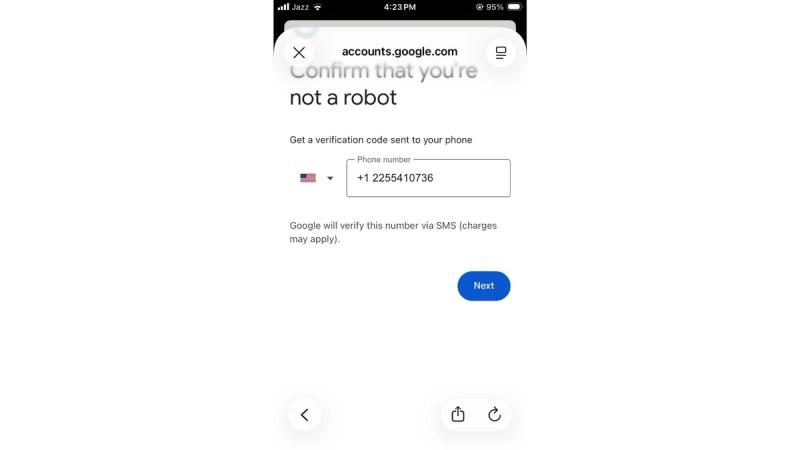Screen dimensions: 800x450
Task: Go back to the previous page
Action: tap(305, 415)
